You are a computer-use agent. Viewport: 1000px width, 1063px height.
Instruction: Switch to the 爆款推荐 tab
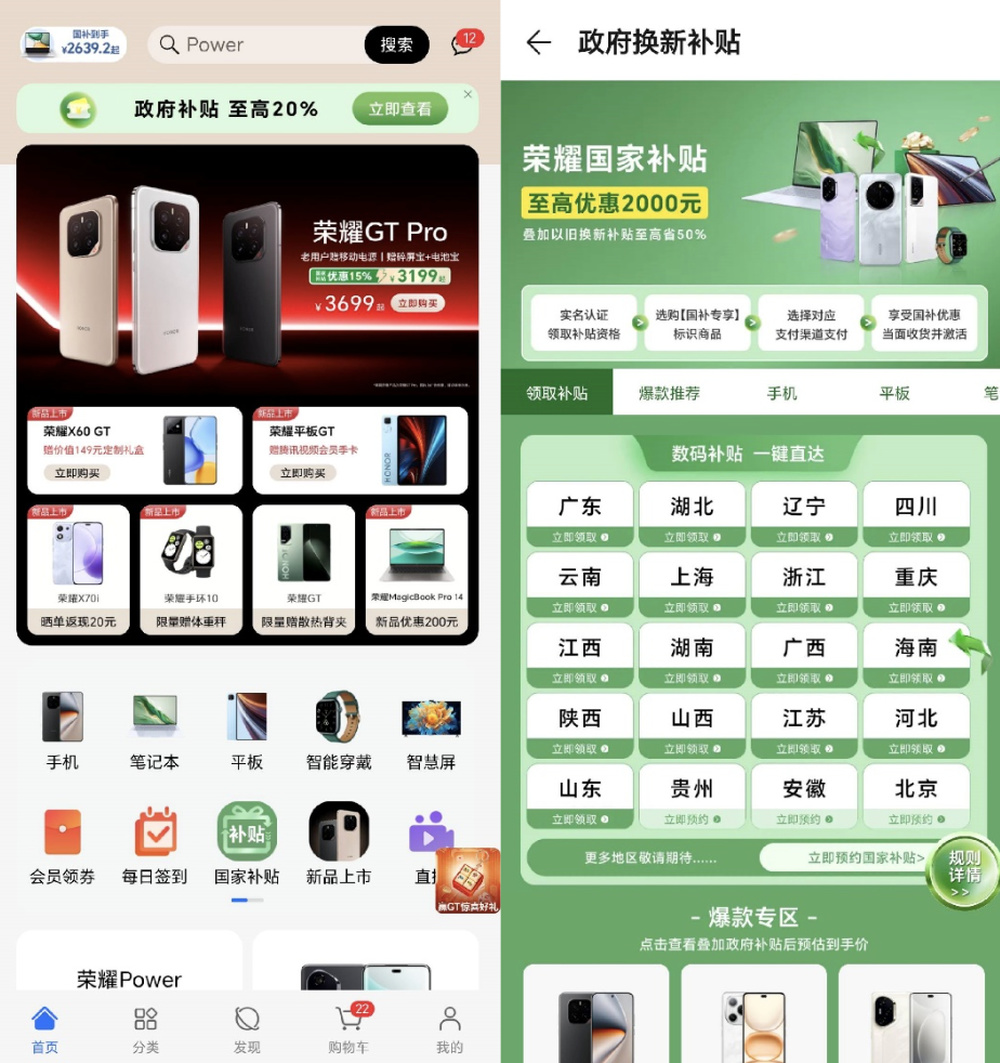tap(669, 393)
